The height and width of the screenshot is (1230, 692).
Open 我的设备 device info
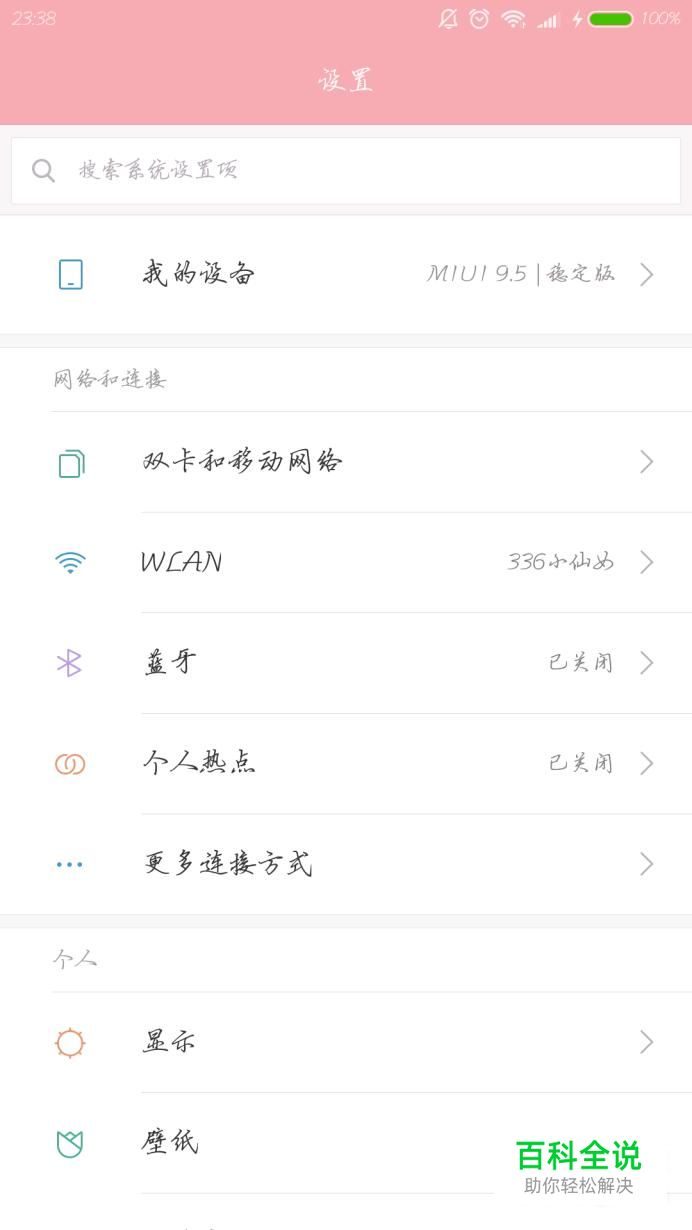[x=346, y=274]
